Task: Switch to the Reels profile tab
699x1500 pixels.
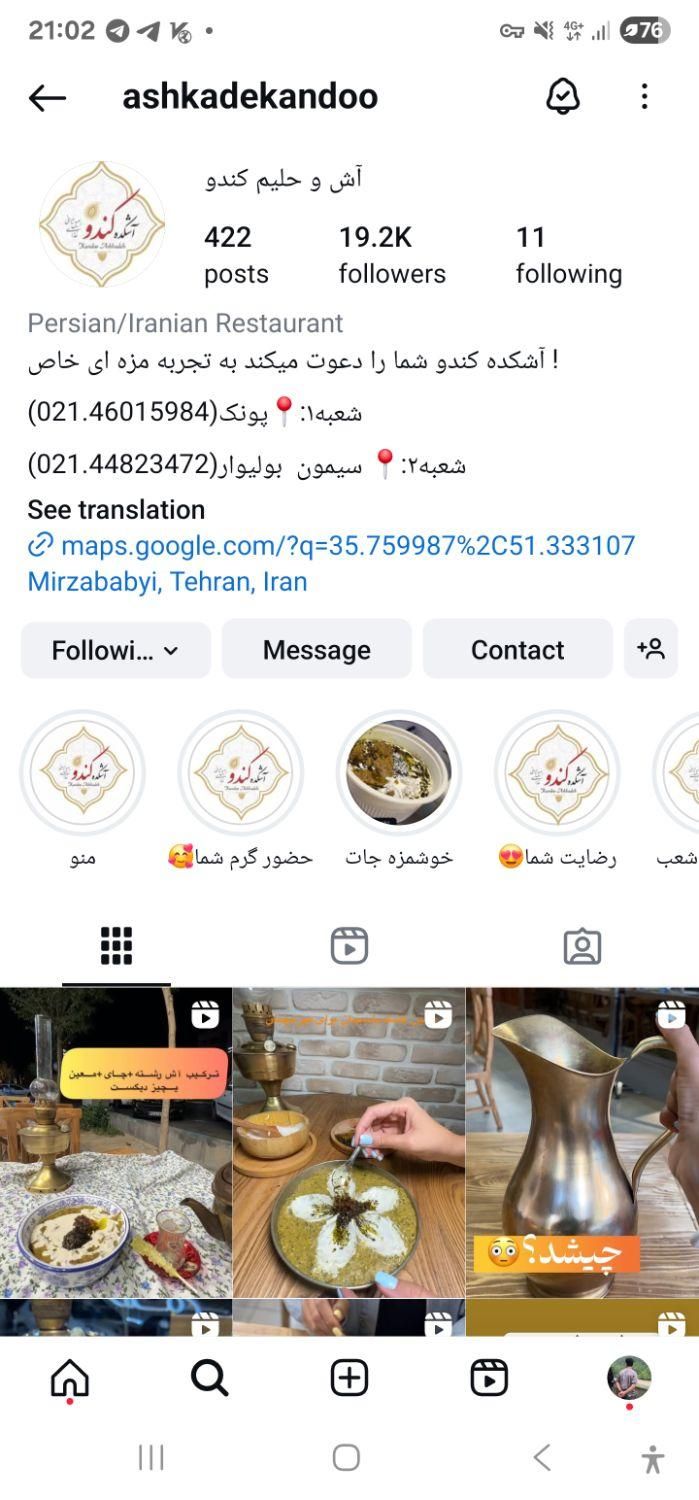Action: (x=349, y=946)
